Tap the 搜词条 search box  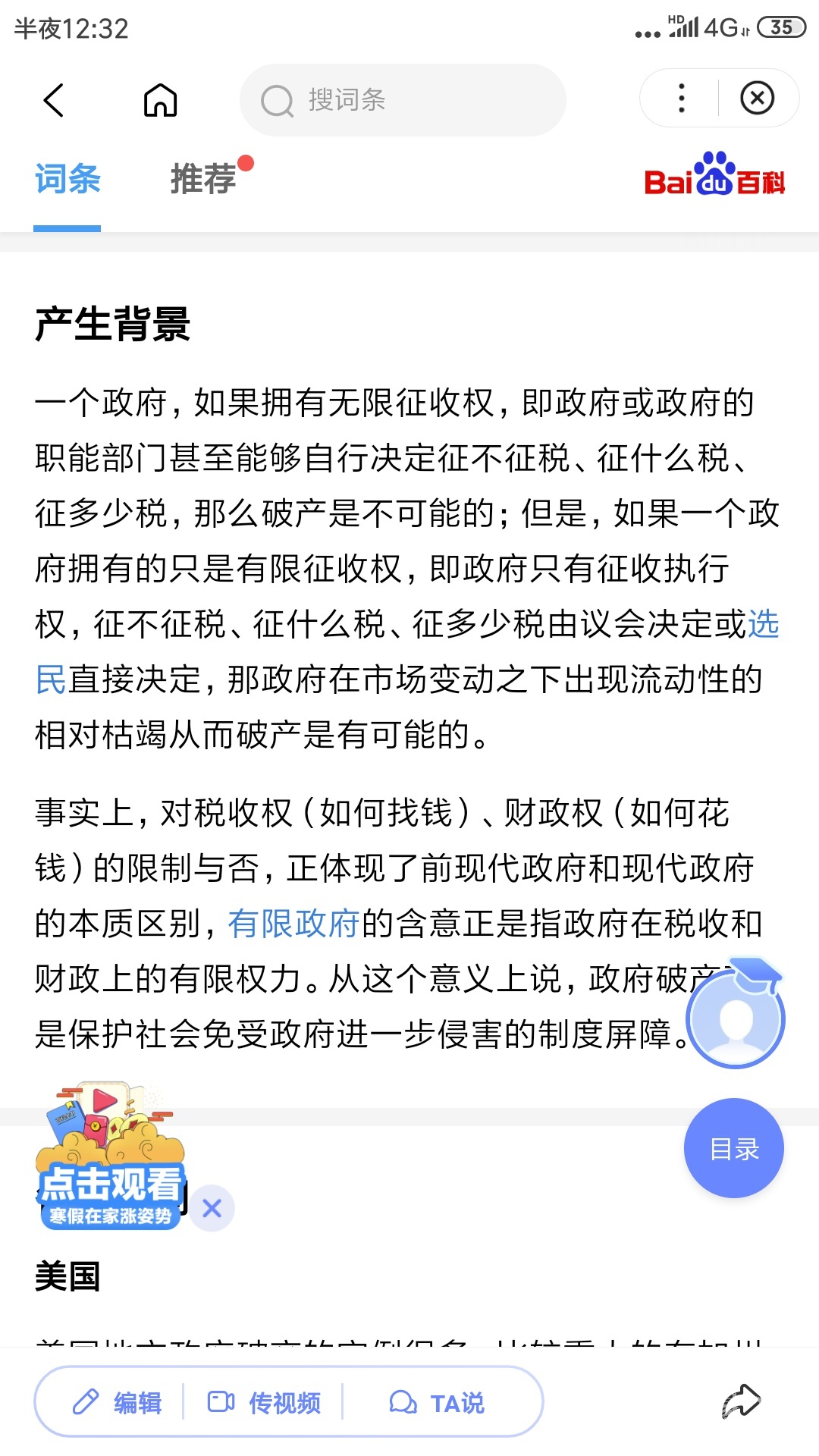click(x=403, y=100)
